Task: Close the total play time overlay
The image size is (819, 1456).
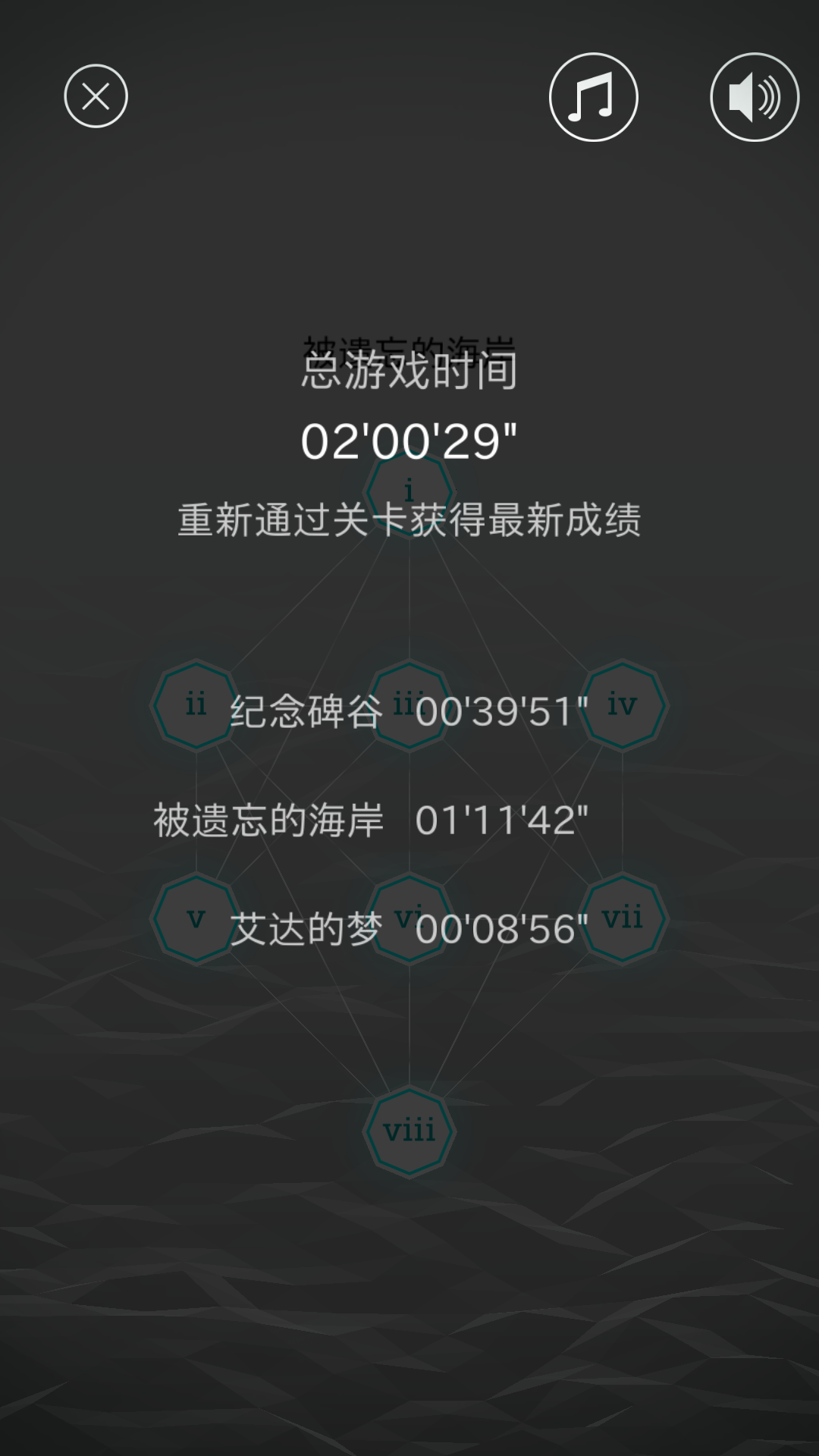Action: [96, 96]
